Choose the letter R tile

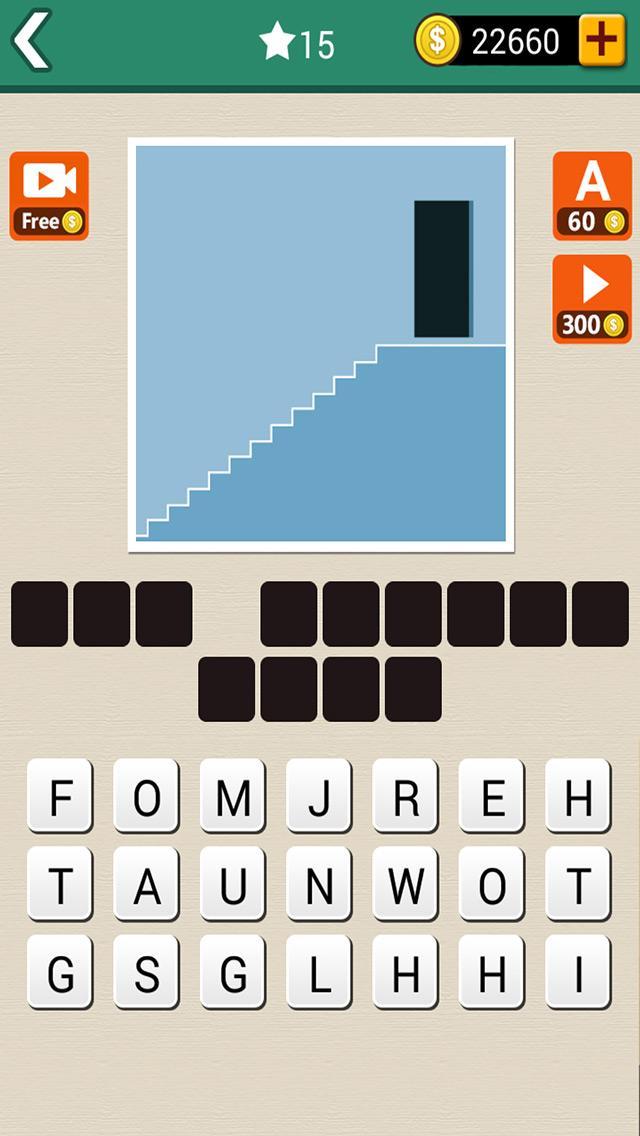406,796
